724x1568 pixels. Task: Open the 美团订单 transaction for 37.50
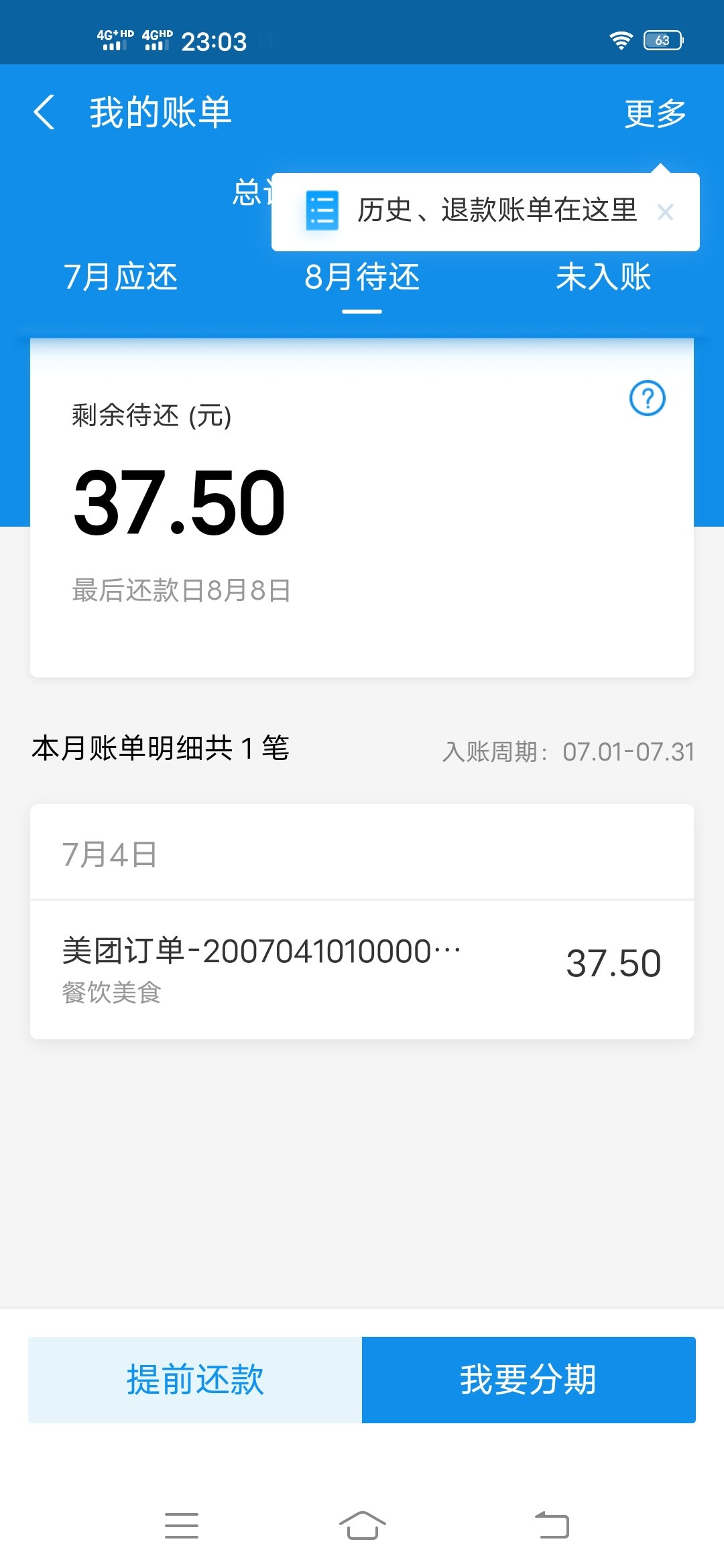pyautogui.click(x=362, y=970)
